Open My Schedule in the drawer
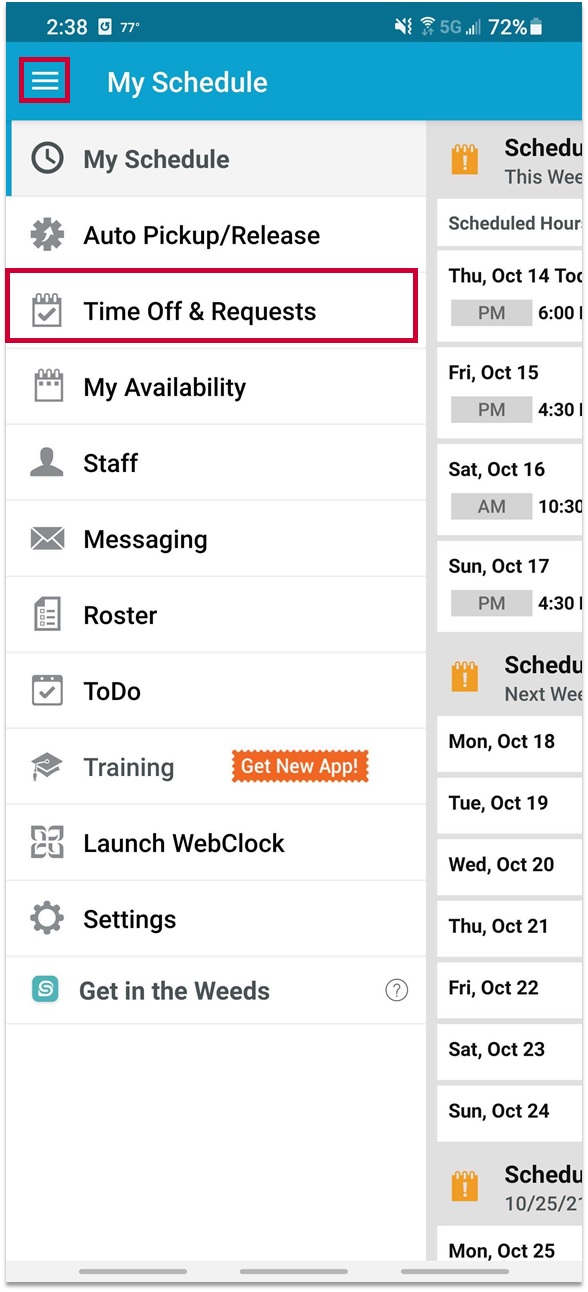 [x=216, y=159]
